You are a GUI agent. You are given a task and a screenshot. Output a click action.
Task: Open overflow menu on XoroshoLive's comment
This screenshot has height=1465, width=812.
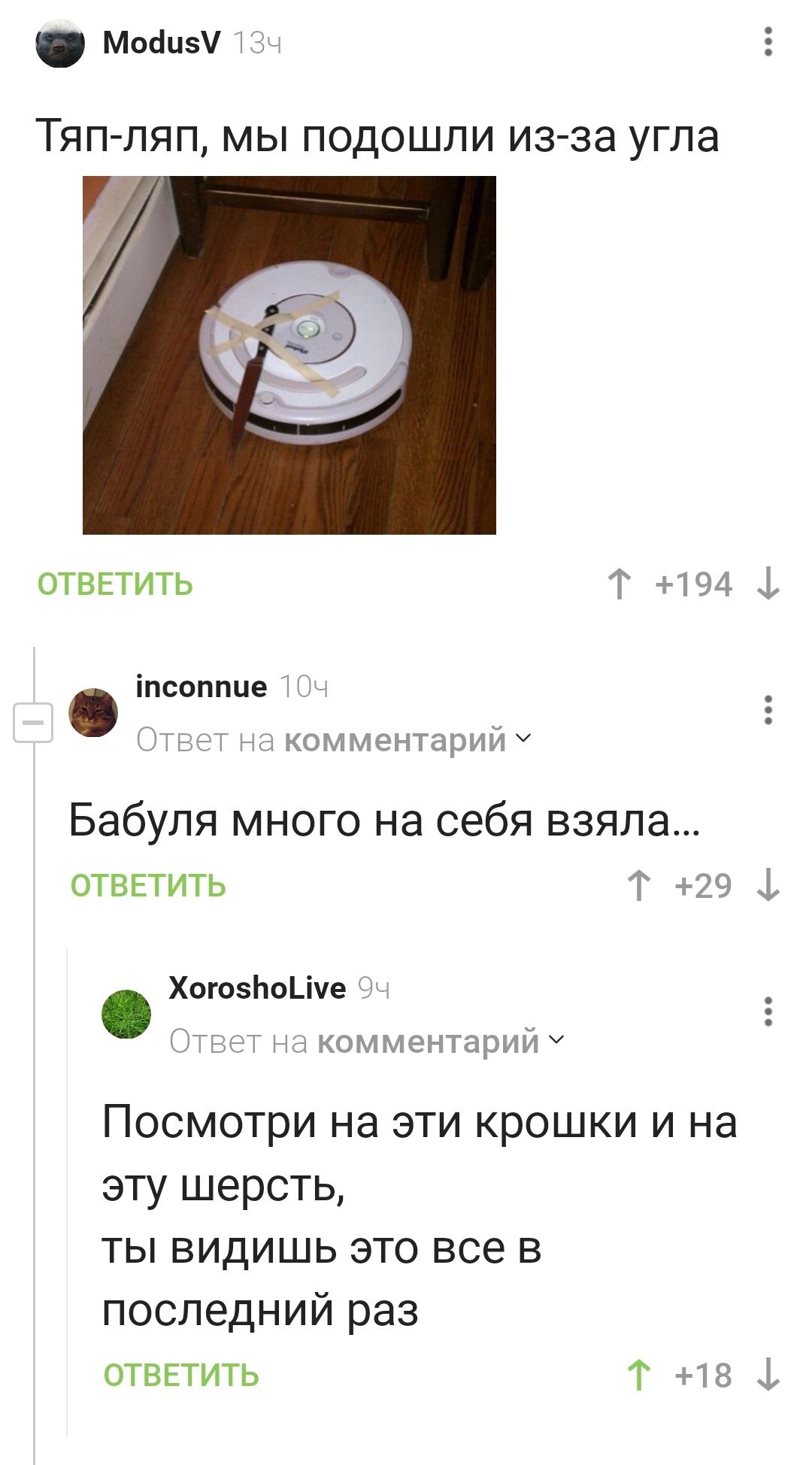768,1012
